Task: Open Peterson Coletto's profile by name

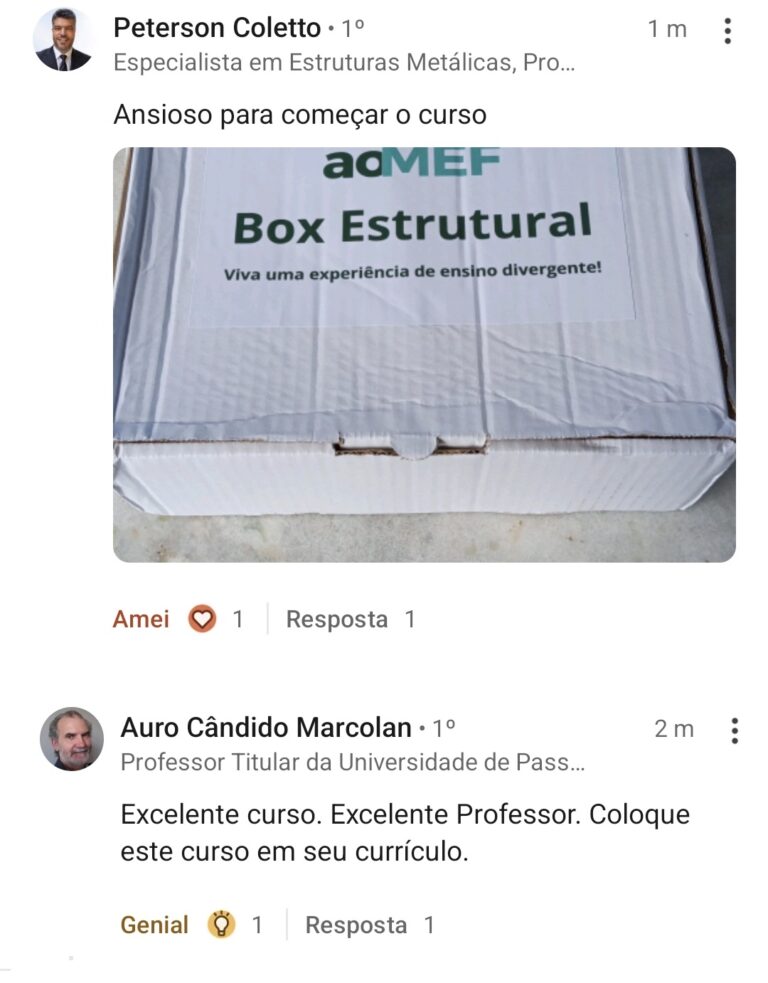Action: coord(217,29)
